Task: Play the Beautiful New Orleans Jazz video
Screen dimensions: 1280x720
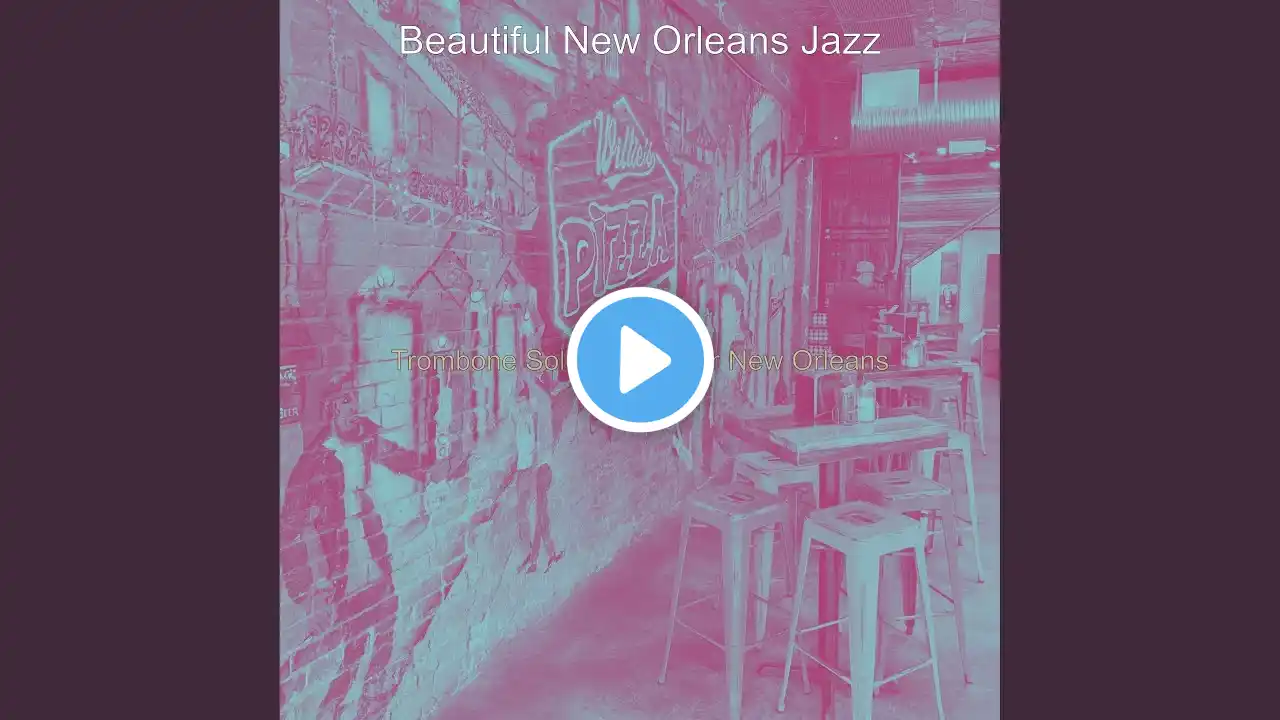Action: [640, 360]
